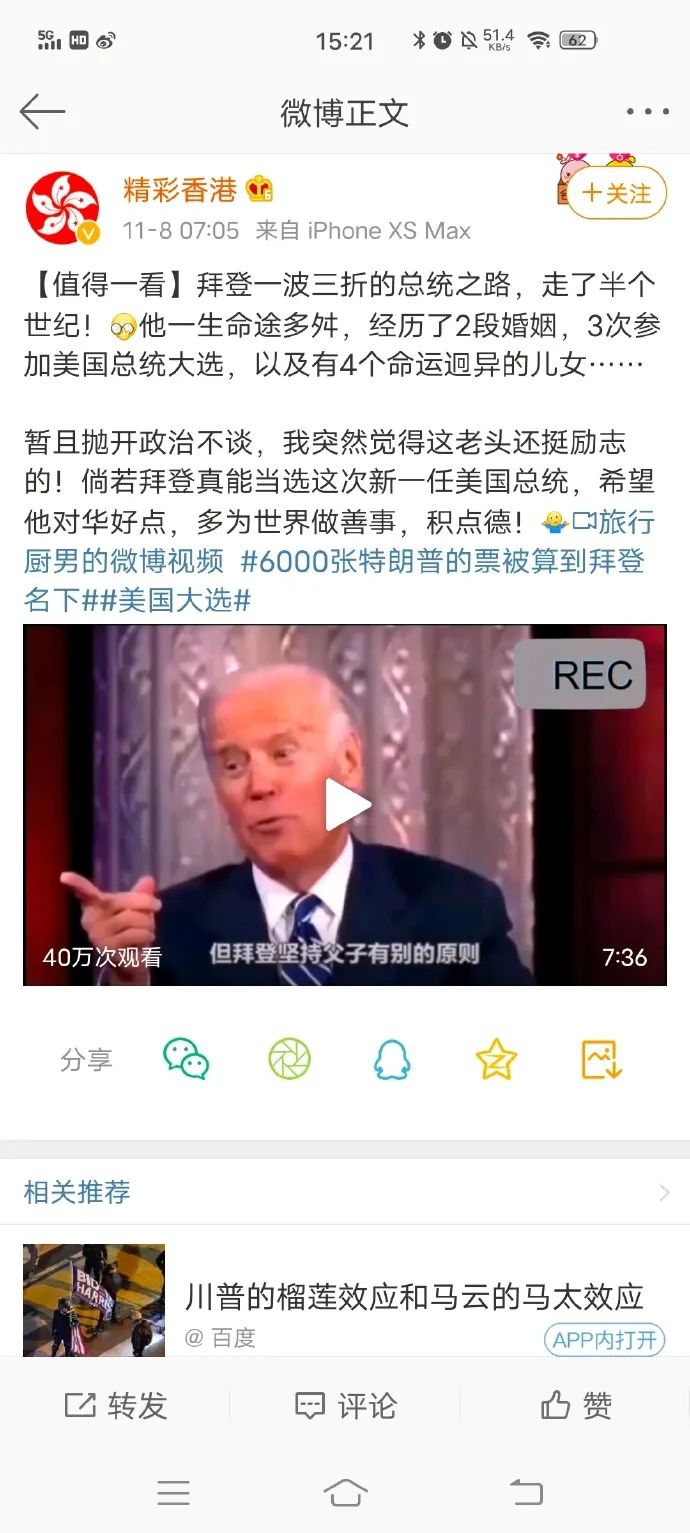Like the post with 赞
The image size is (690, 1533).
pos(576,1406)
